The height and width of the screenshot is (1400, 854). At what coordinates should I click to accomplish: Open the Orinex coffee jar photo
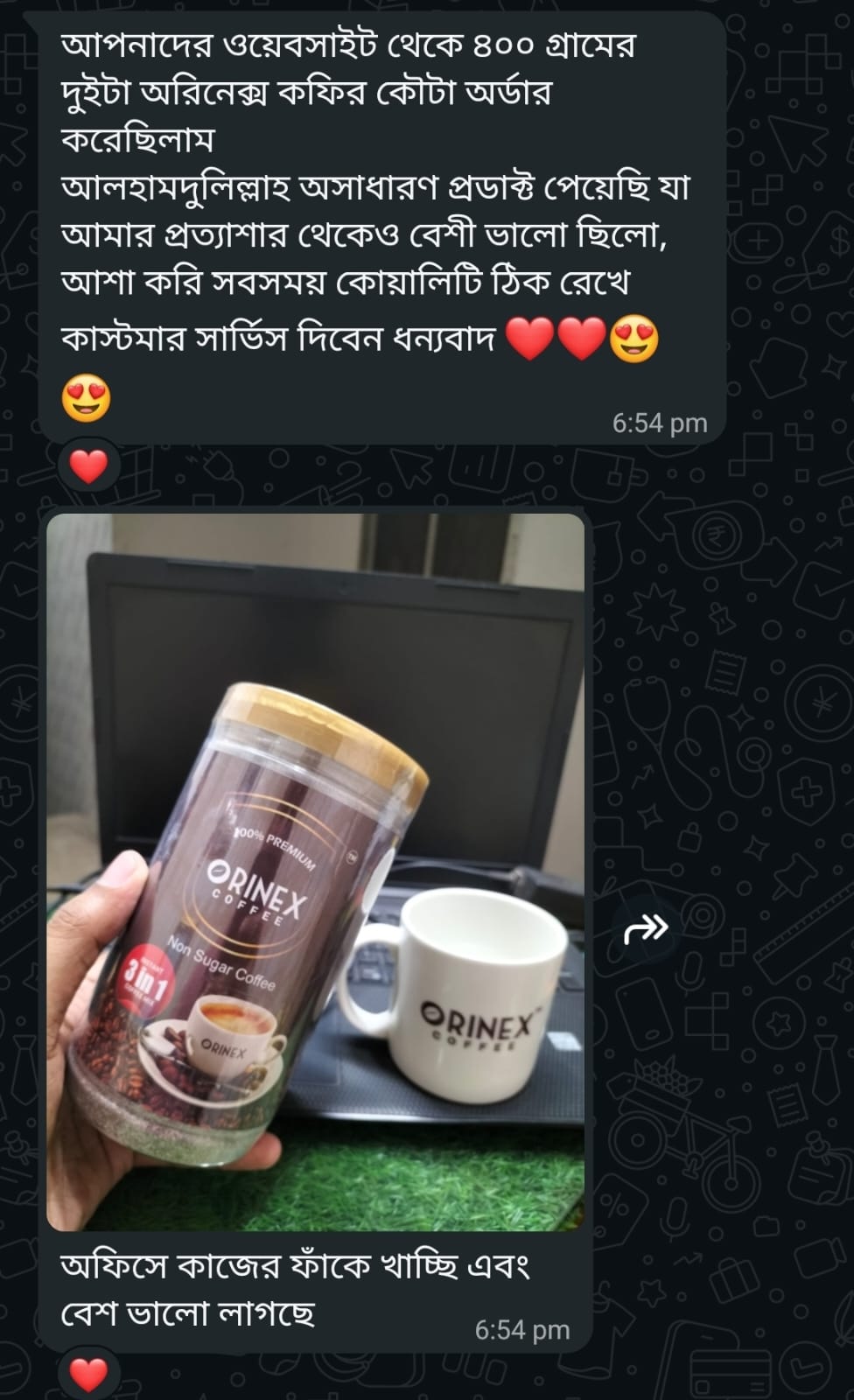(x=315, y=871)
